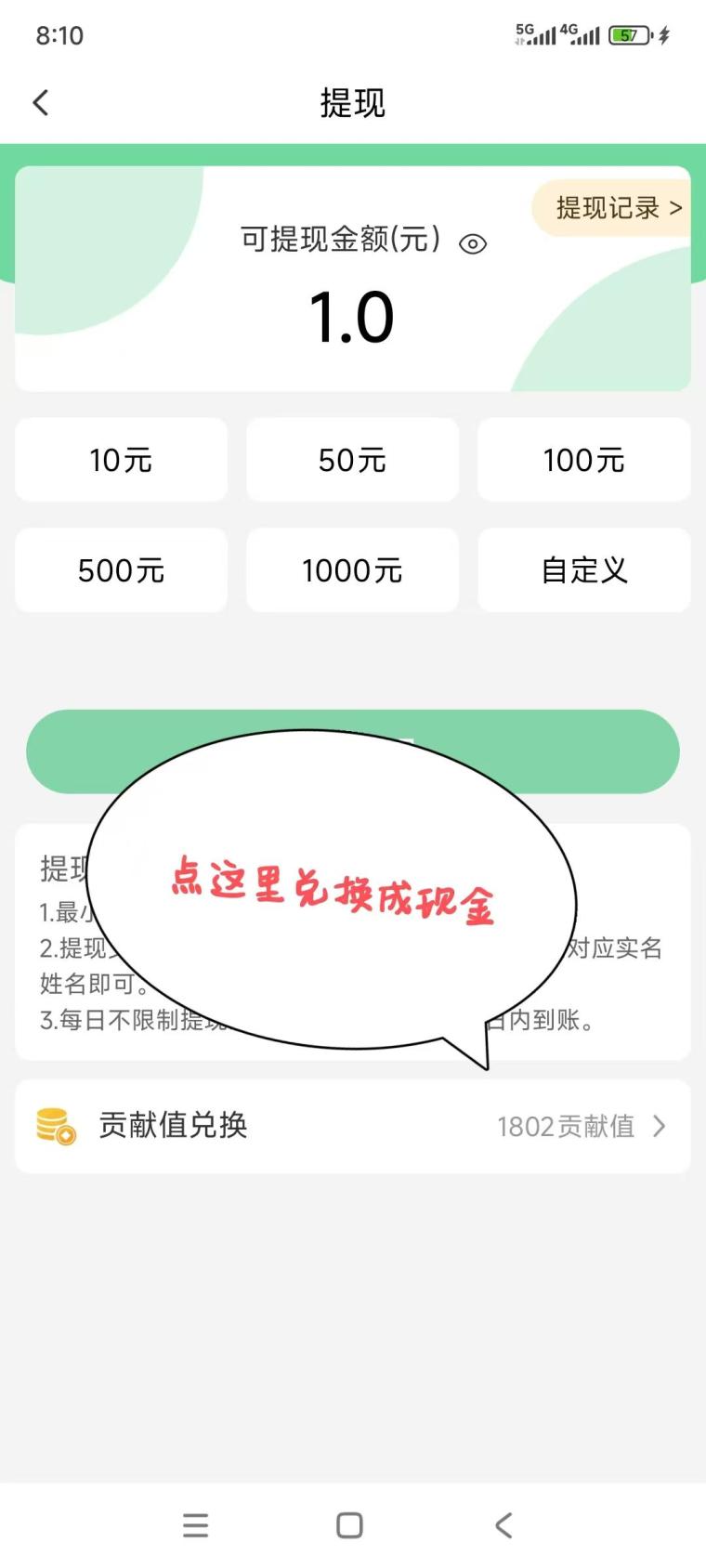Go back from the 提现 page
This screenshot has width=706, height=1568.
pos(41,102)
